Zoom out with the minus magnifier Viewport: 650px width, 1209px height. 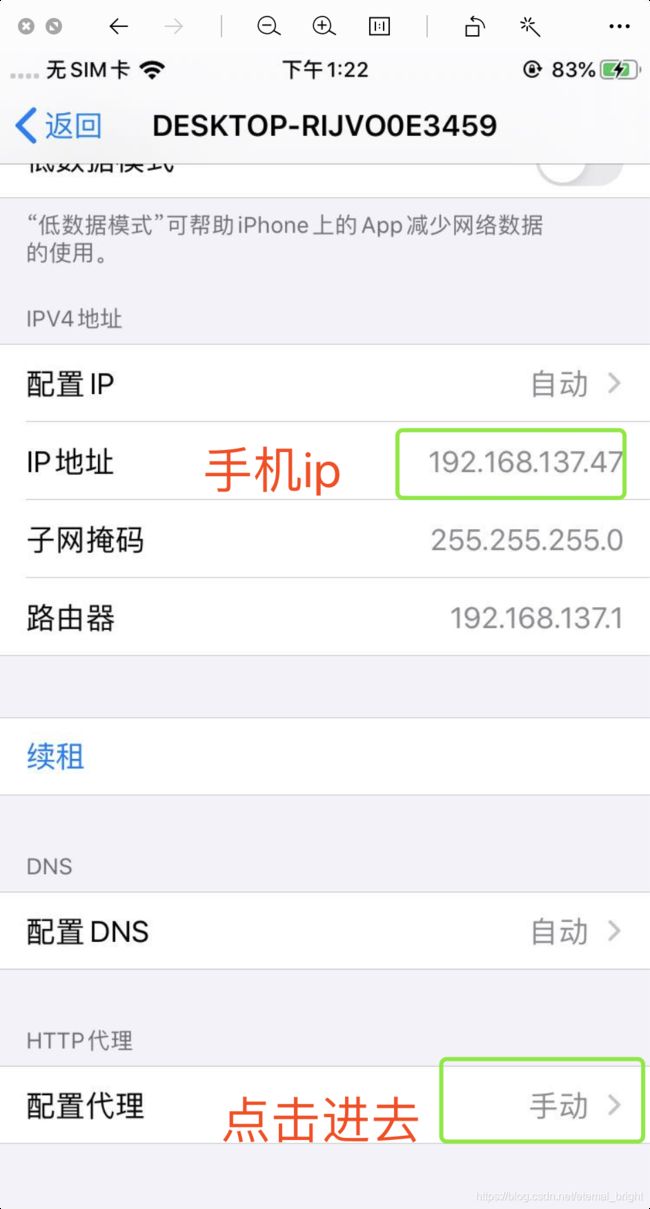268,27
